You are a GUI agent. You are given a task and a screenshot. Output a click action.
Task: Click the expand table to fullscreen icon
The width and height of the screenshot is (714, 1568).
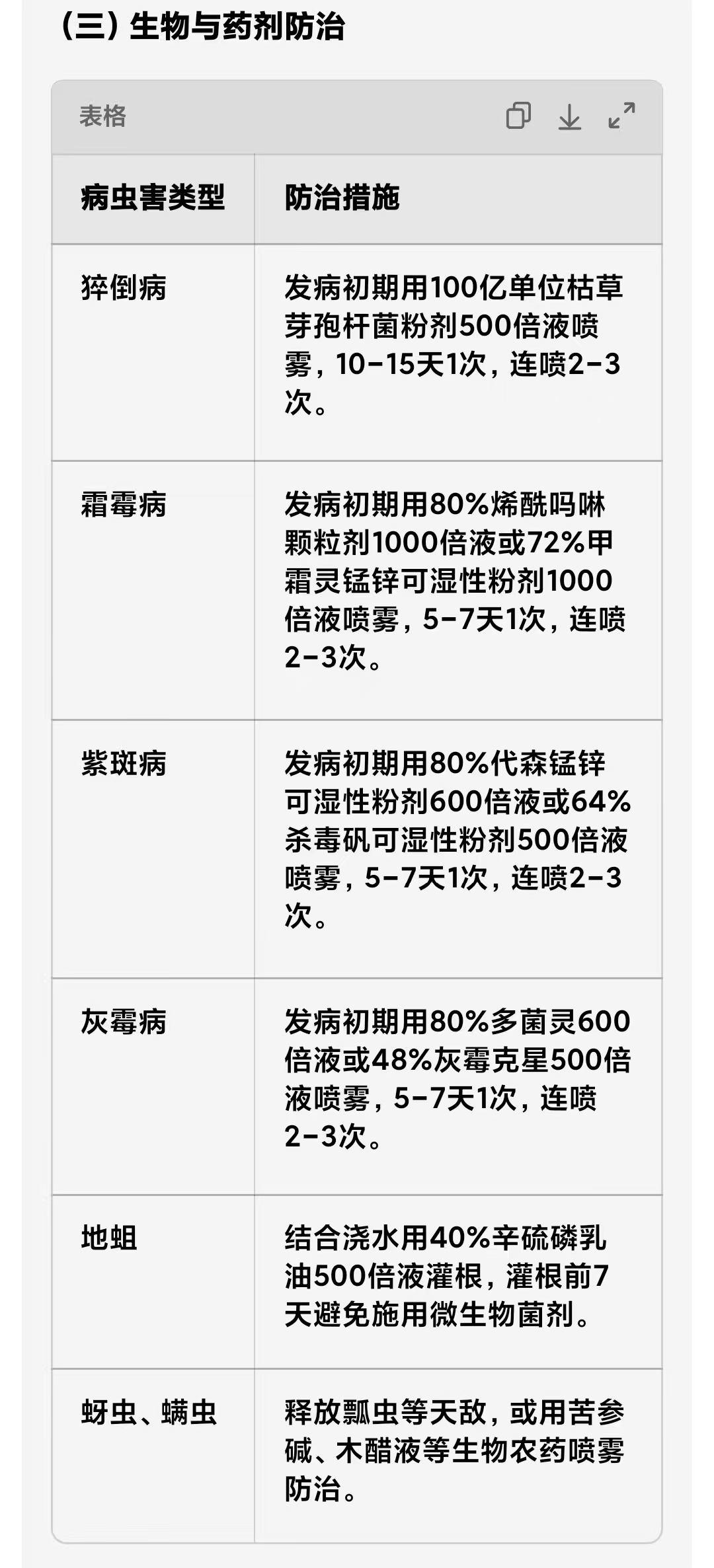tap(623, 116)
